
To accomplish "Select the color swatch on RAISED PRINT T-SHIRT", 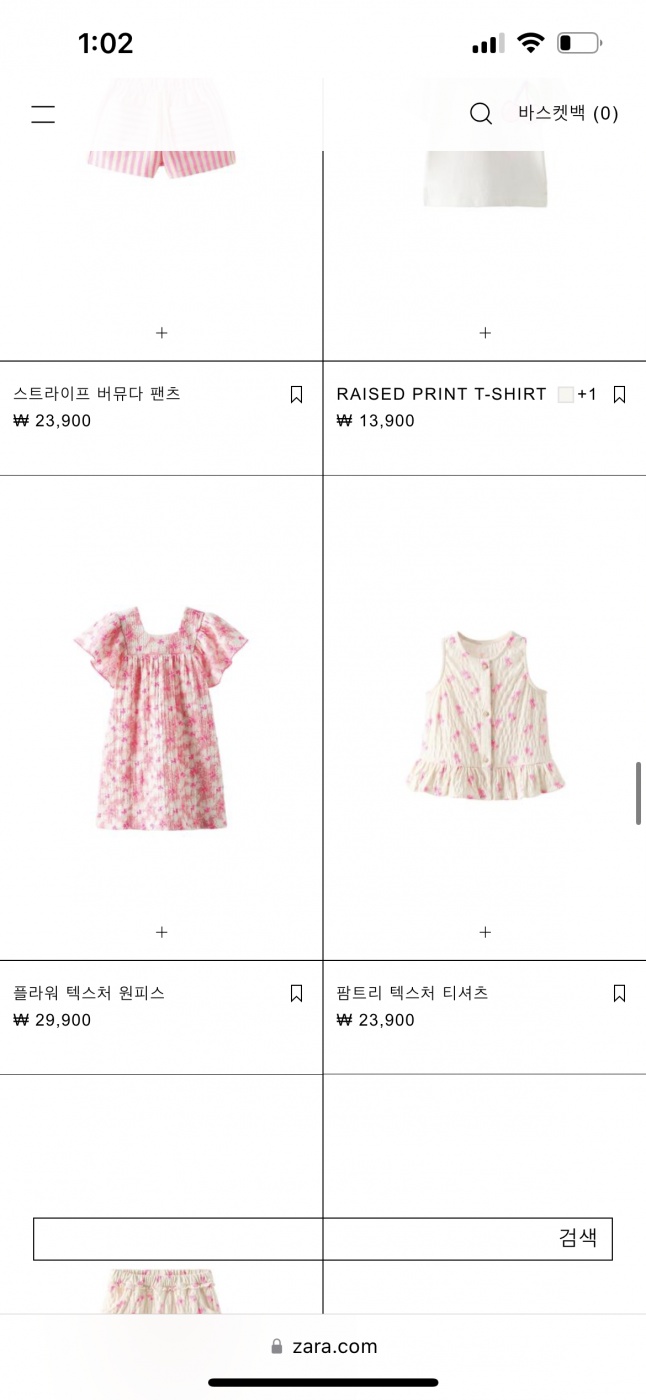I will [566, 395].
